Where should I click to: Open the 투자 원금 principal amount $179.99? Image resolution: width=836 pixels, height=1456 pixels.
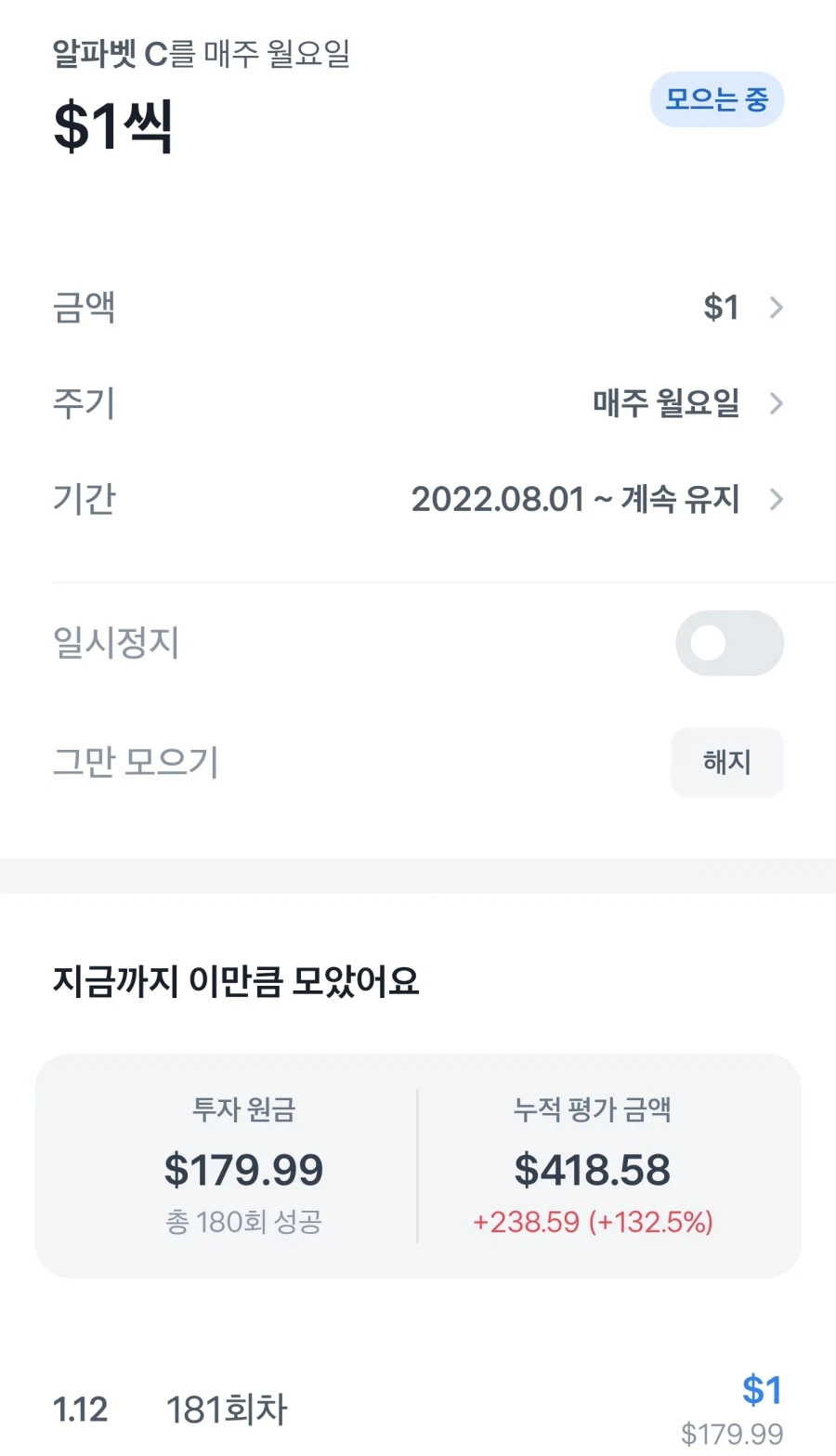(244, 1170)
